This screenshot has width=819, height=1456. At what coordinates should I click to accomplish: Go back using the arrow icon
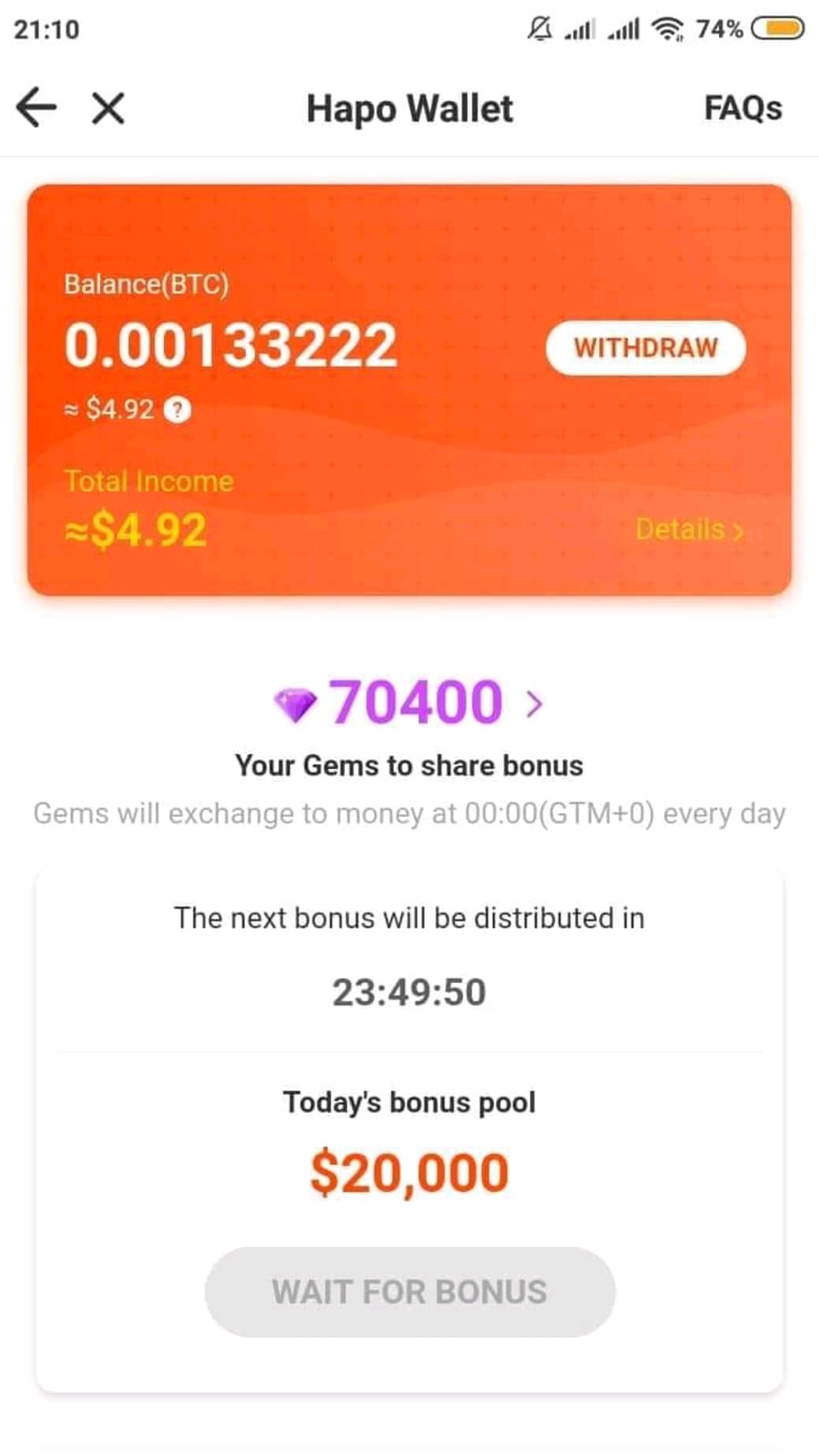pos(37,107)
